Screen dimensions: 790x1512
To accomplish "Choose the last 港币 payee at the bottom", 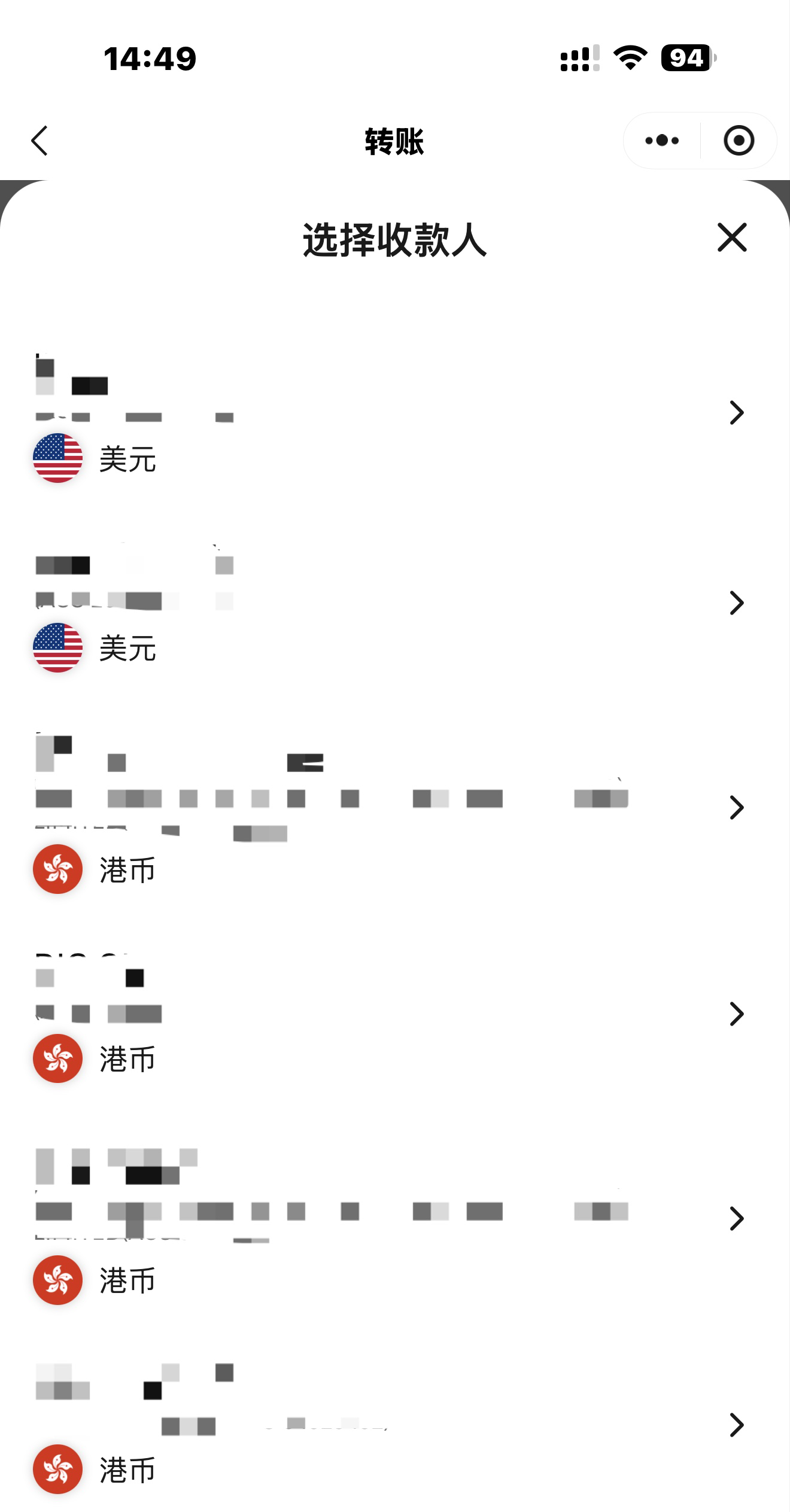I will [383, 1425].
